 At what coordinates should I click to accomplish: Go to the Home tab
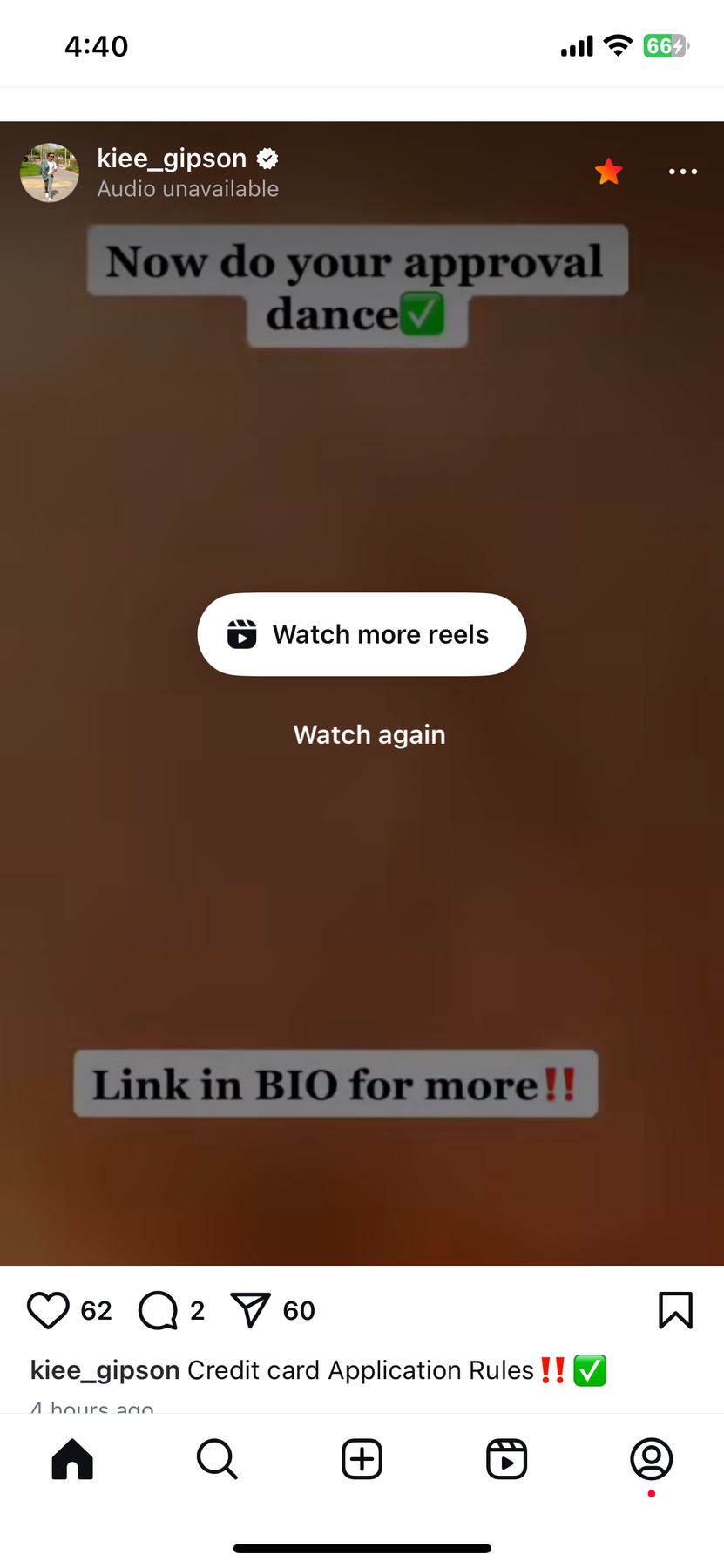point(72,1458)
